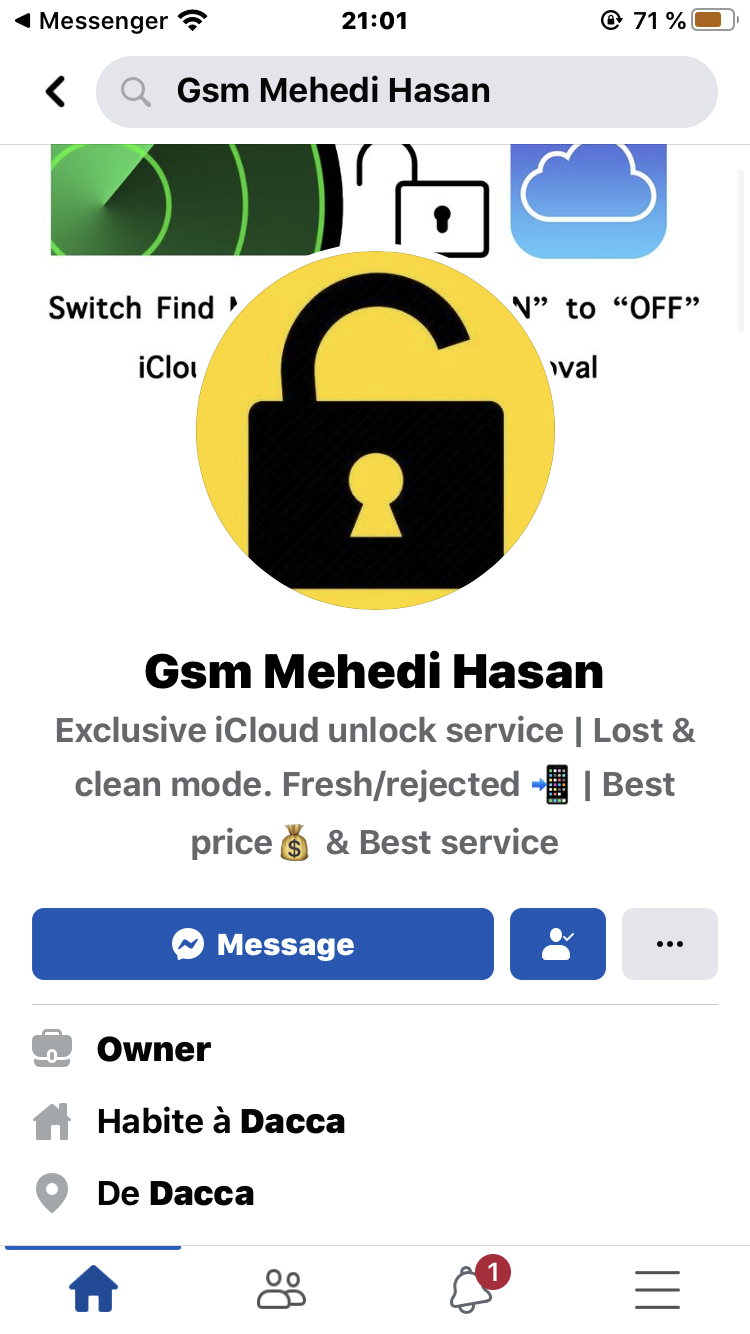The image size is (750, 1334).
Task: Open the hamburger menu tab
Action: tap(657, 1289)
